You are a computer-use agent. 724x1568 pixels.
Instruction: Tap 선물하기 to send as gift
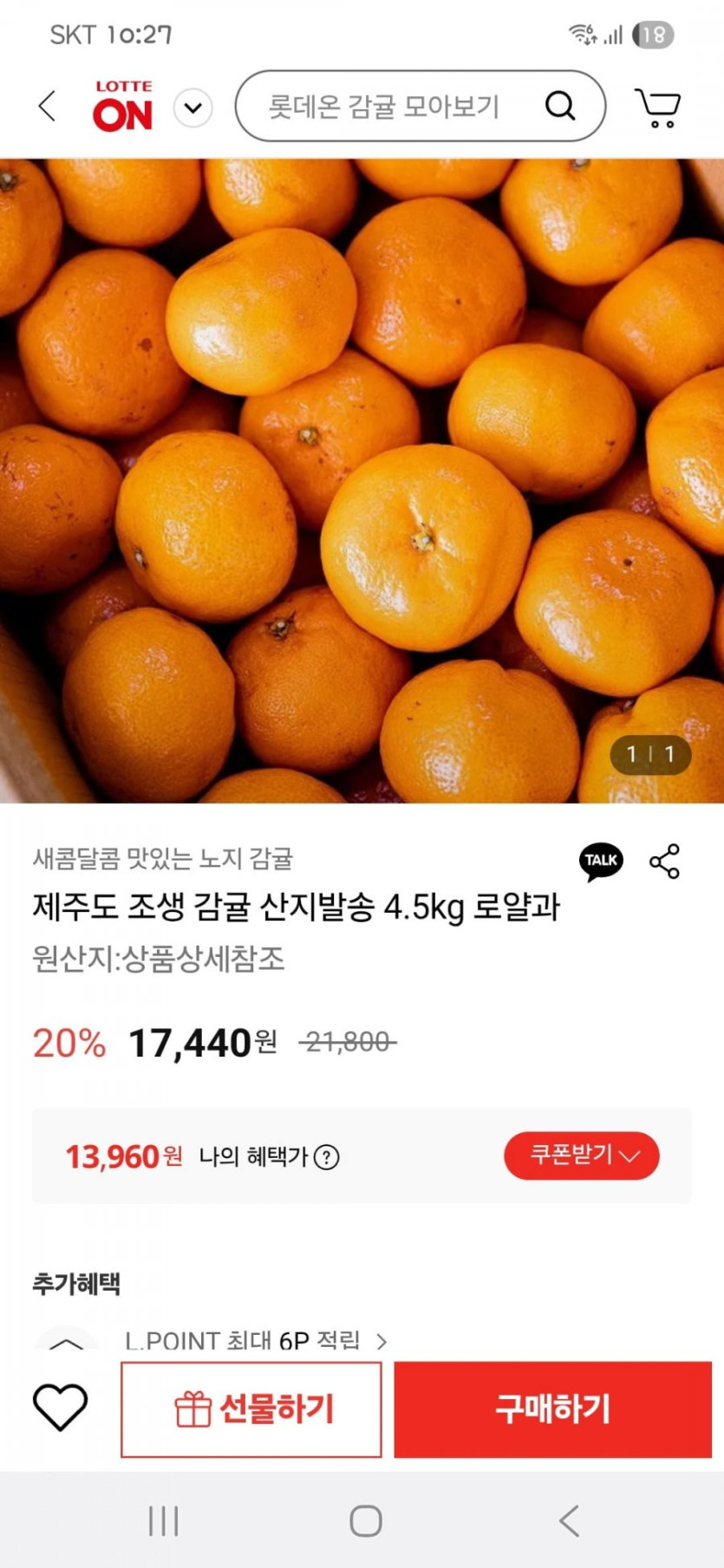tap(251, 1409)
